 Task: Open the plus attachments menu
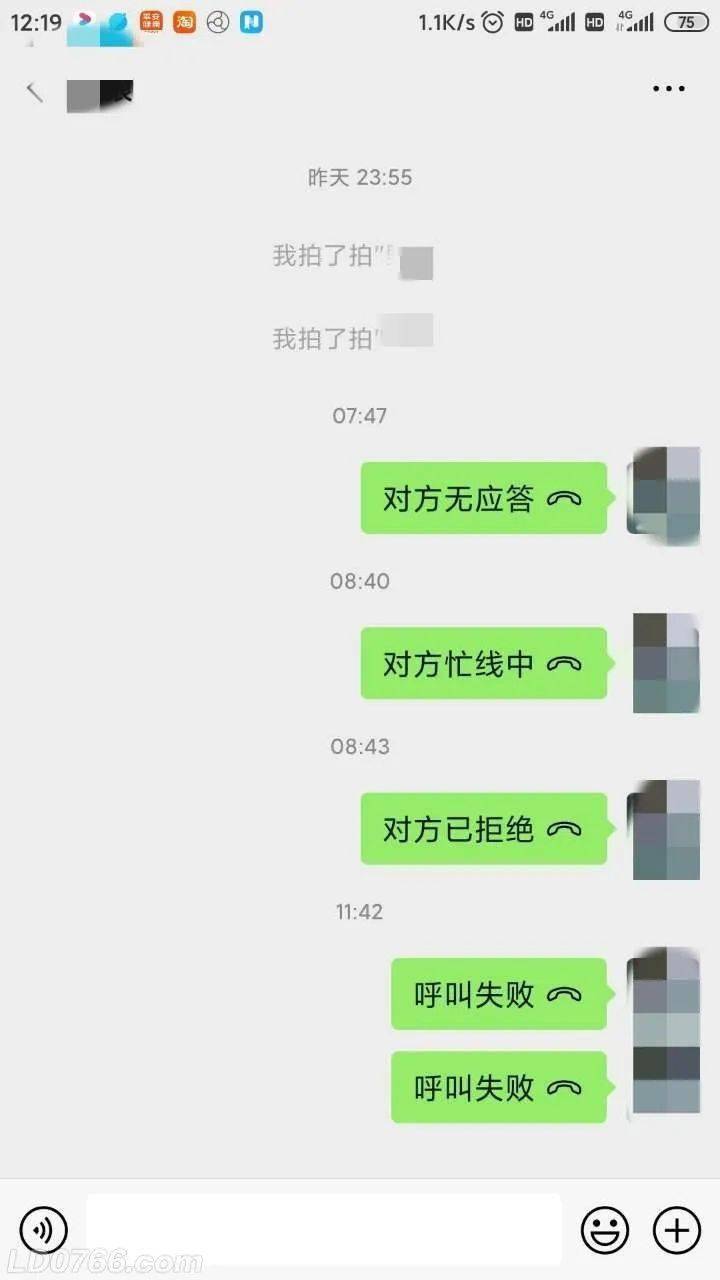coord(676,1229)
